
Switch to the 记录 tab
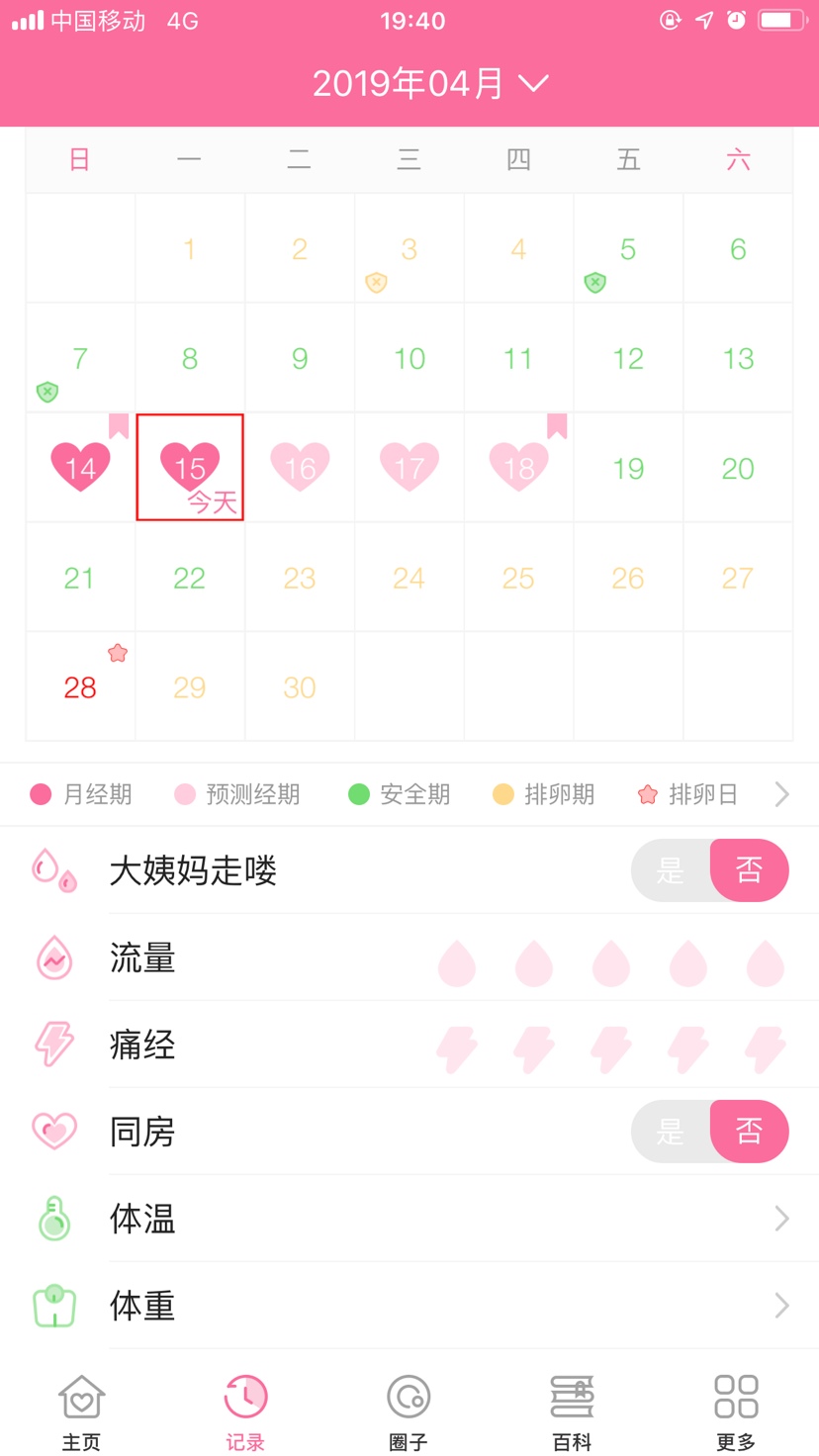[x=245, y=1412]
